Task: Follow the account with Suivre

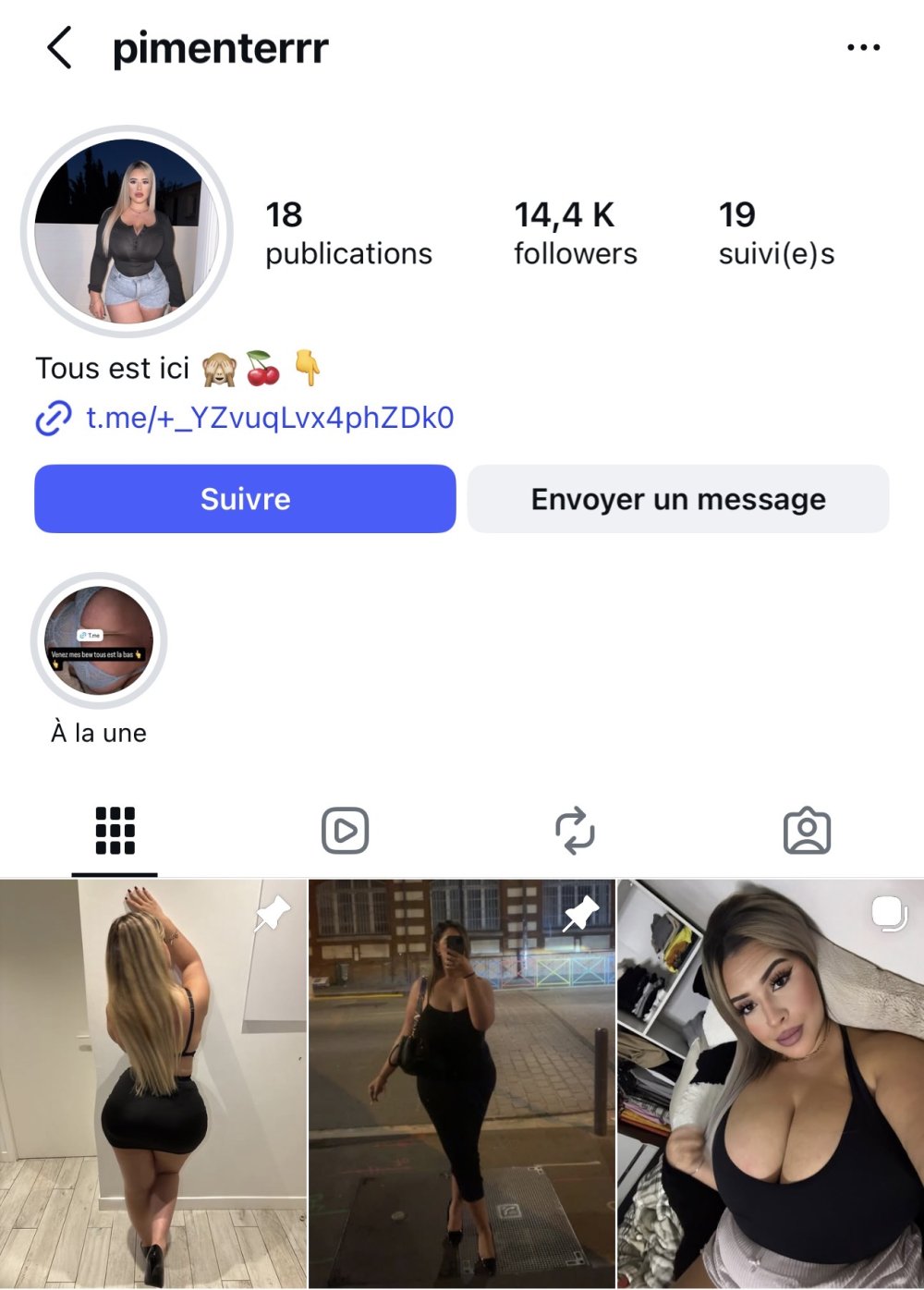Action: [245, 499]
